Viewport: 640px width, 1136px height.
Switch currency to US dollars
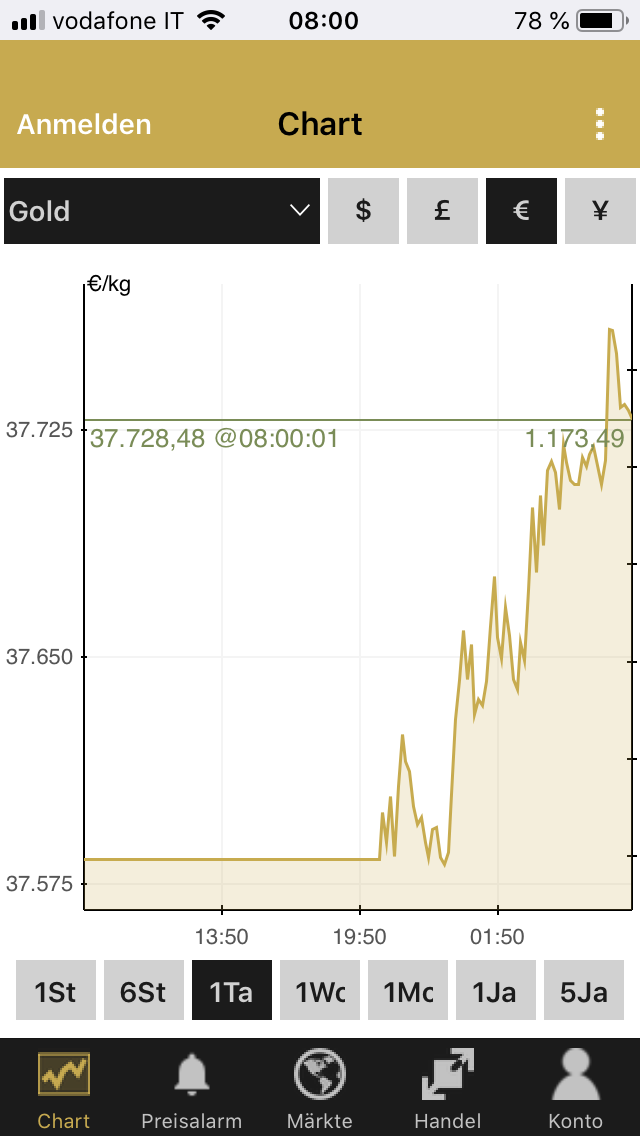(364, 211)
